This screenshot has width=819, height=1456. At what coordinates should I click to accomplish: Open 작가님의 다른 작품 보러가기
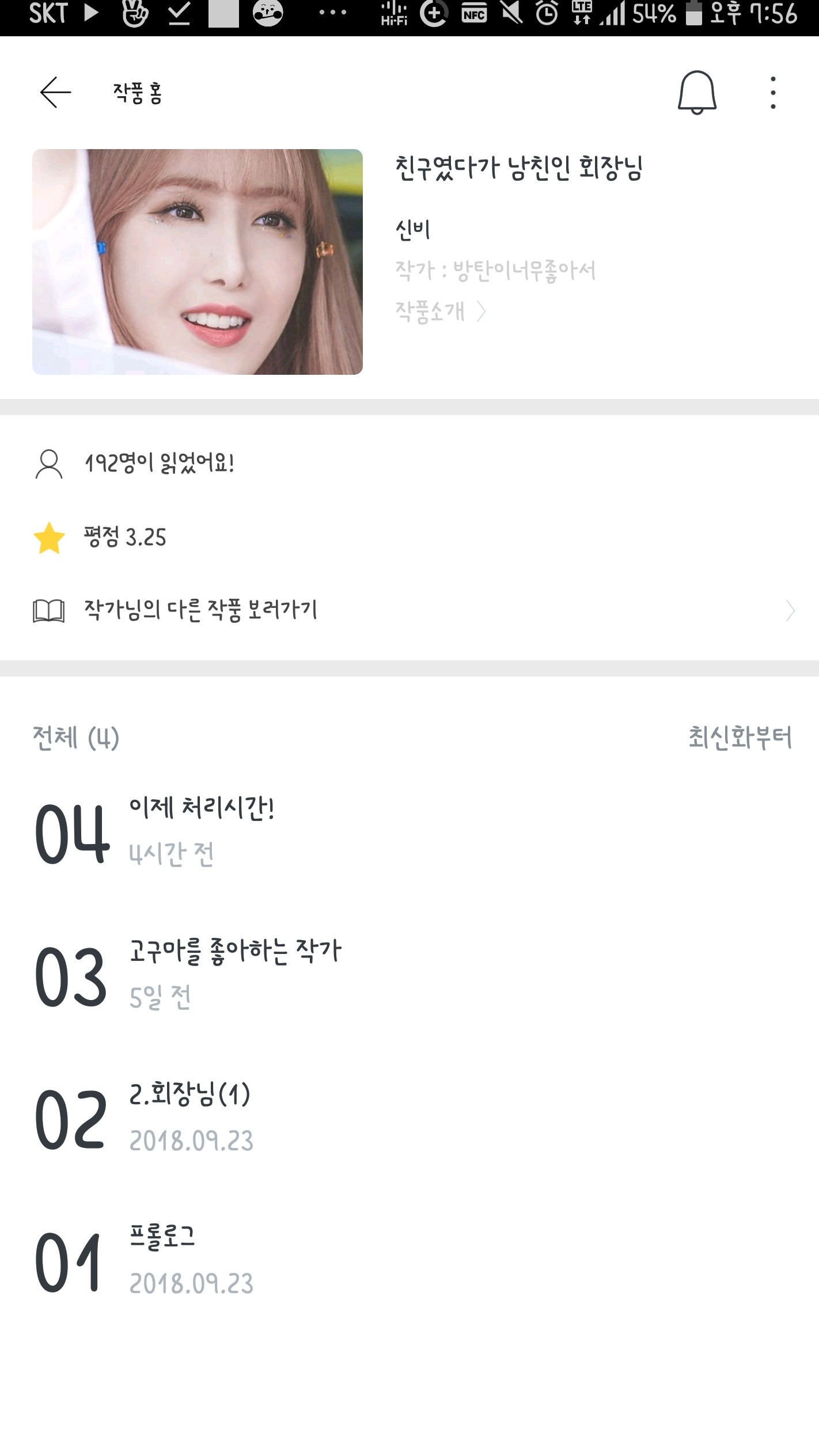409,610
